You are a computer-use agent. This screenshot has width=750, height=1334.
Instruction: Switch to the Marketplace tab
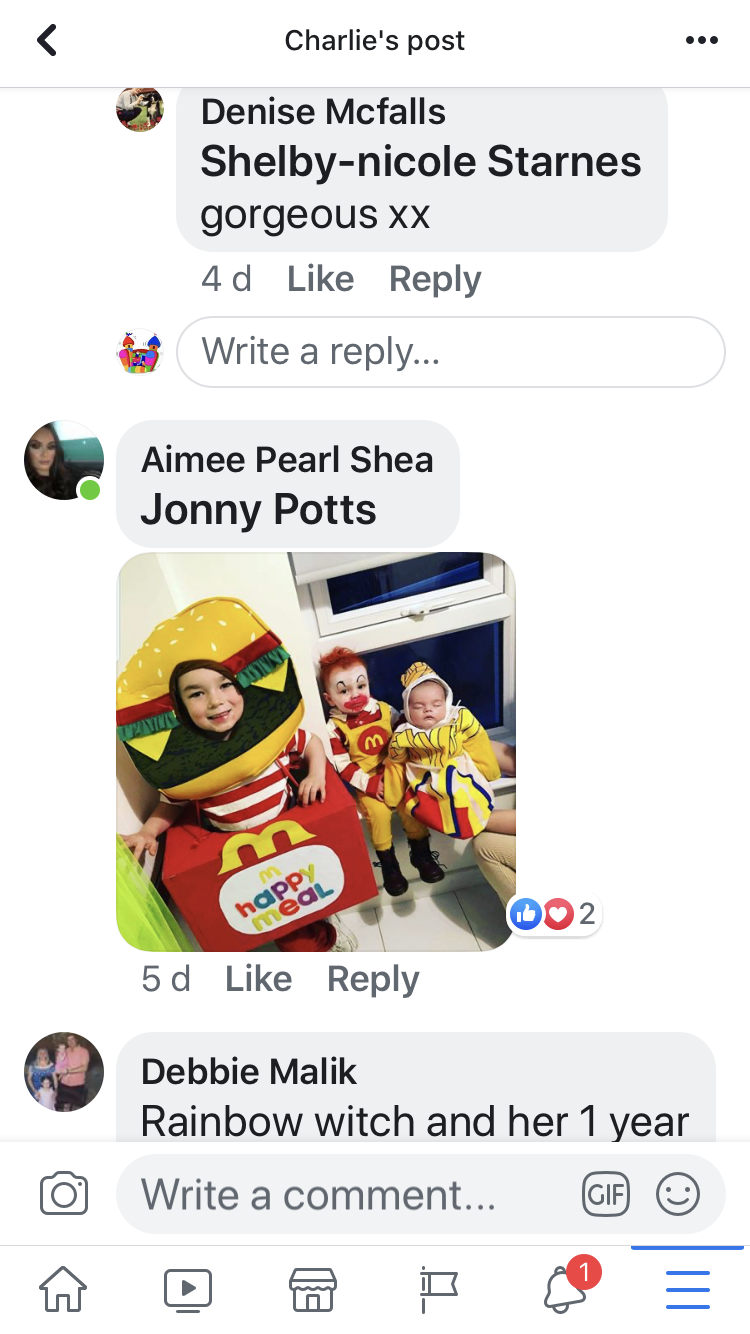[312, 1289]
